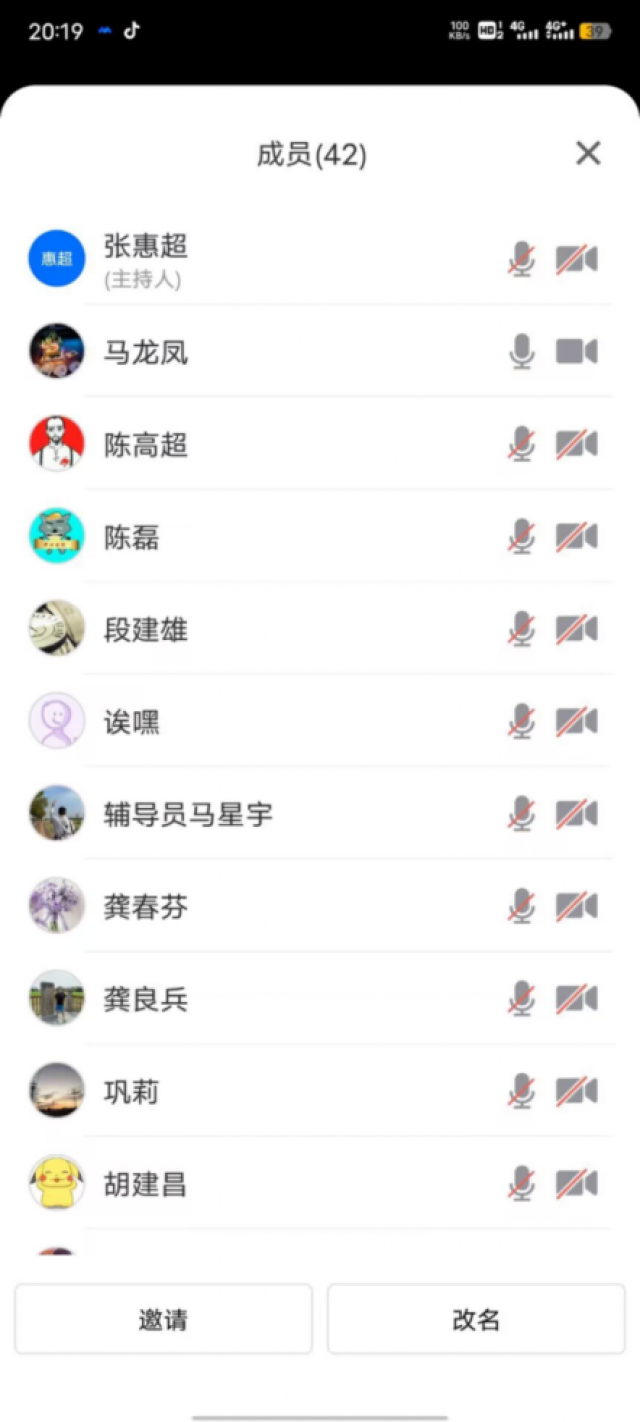Tap the camera icon beside 张惠超
The height and width of the screenshot is (1422, 640).
[x=577, y=260]
